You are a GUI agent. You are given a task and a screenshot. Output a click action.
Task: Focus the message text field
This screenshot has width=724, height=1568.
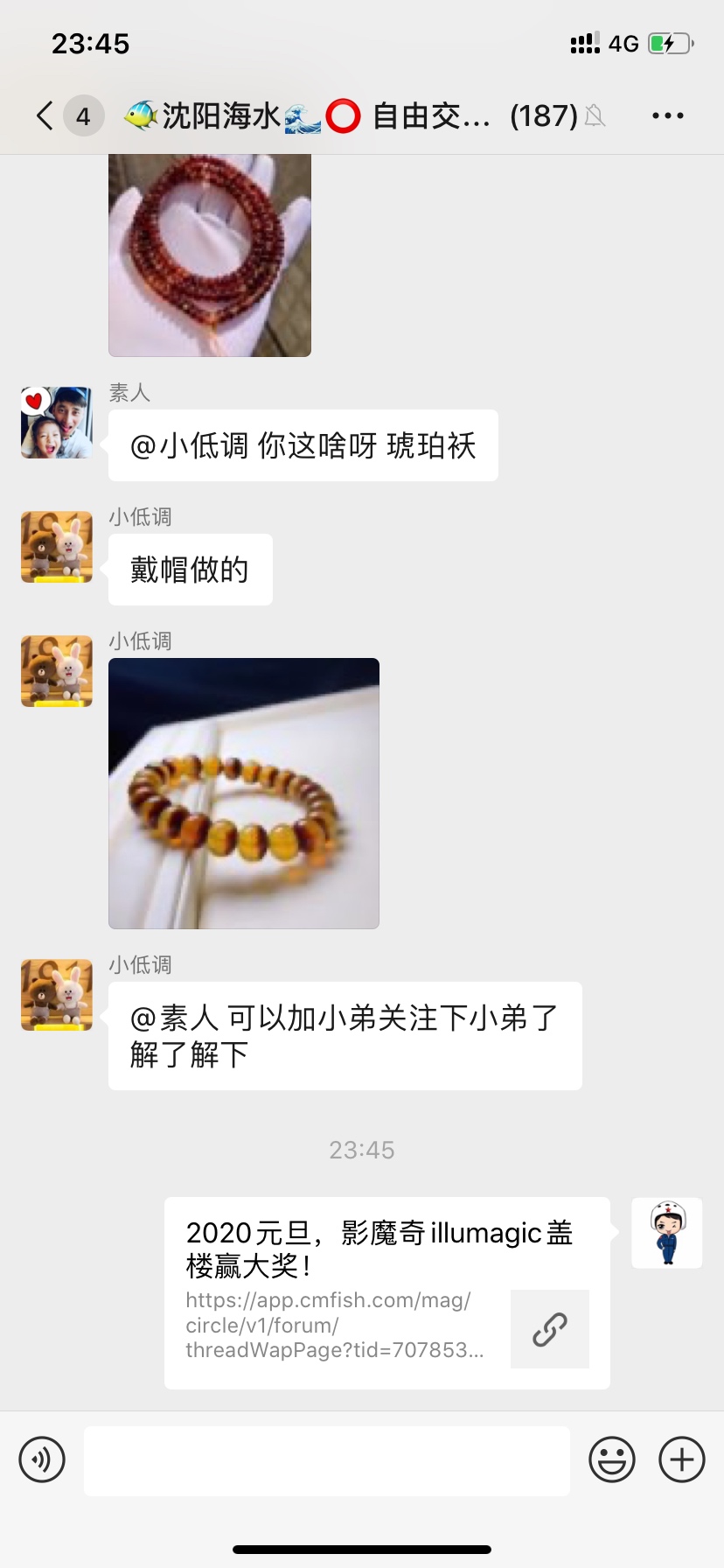(x=327, y=1460)
